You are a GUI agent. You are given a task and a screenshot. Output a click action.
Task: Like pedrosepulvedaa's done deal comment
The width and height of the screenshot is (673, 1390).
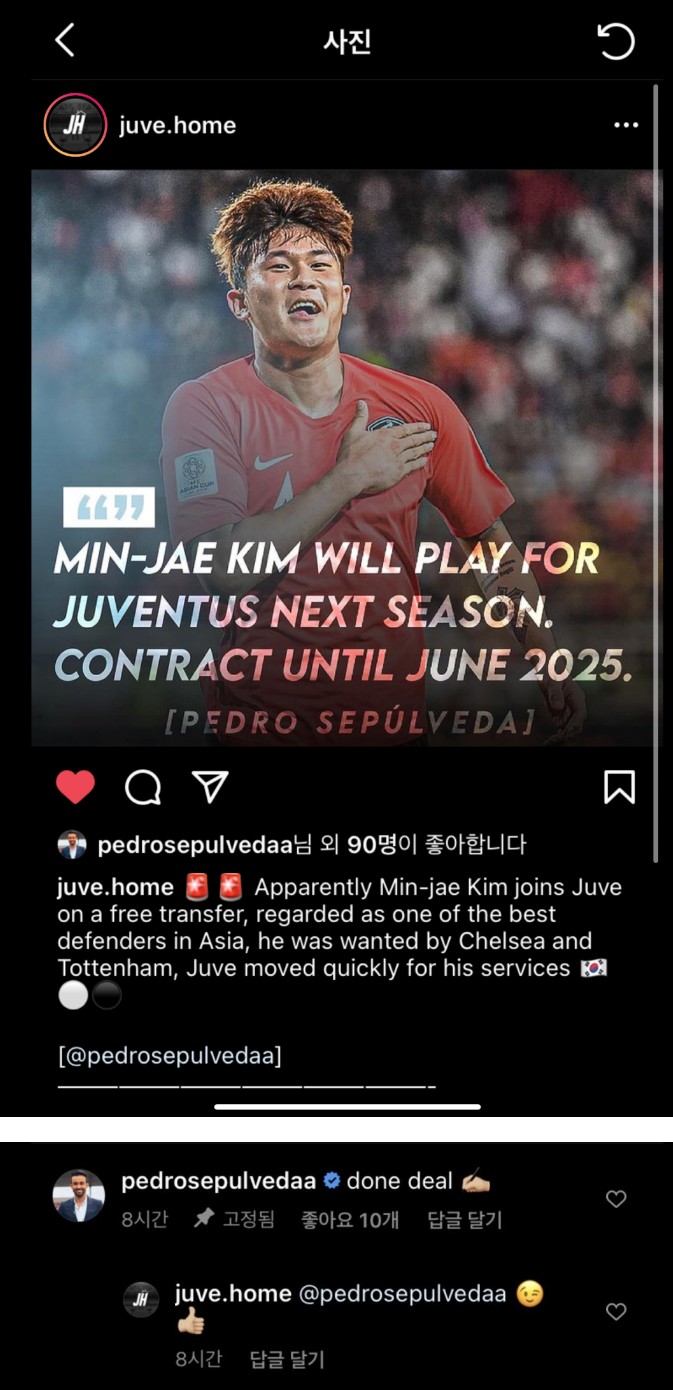coord(616,1199)
